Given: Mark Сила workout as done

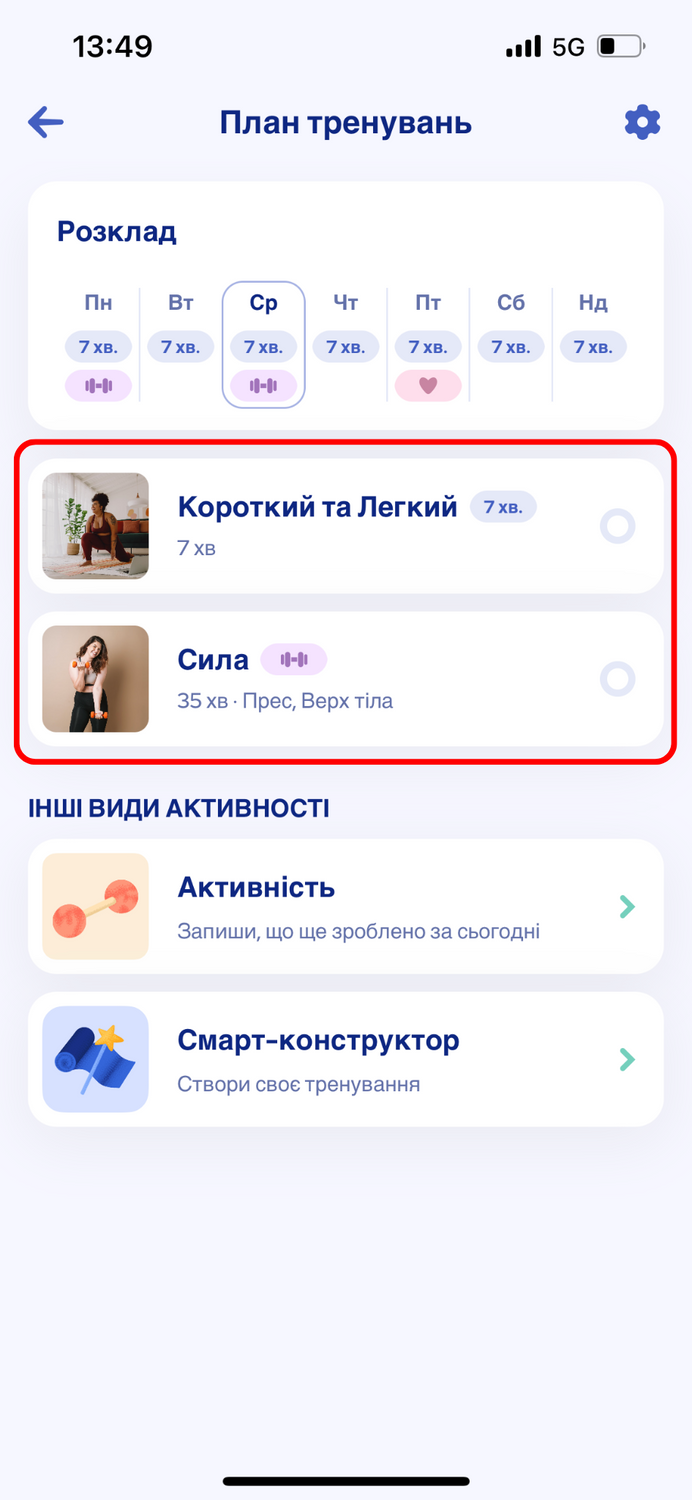Looking at the screenshot, I should tap(618, 679).
